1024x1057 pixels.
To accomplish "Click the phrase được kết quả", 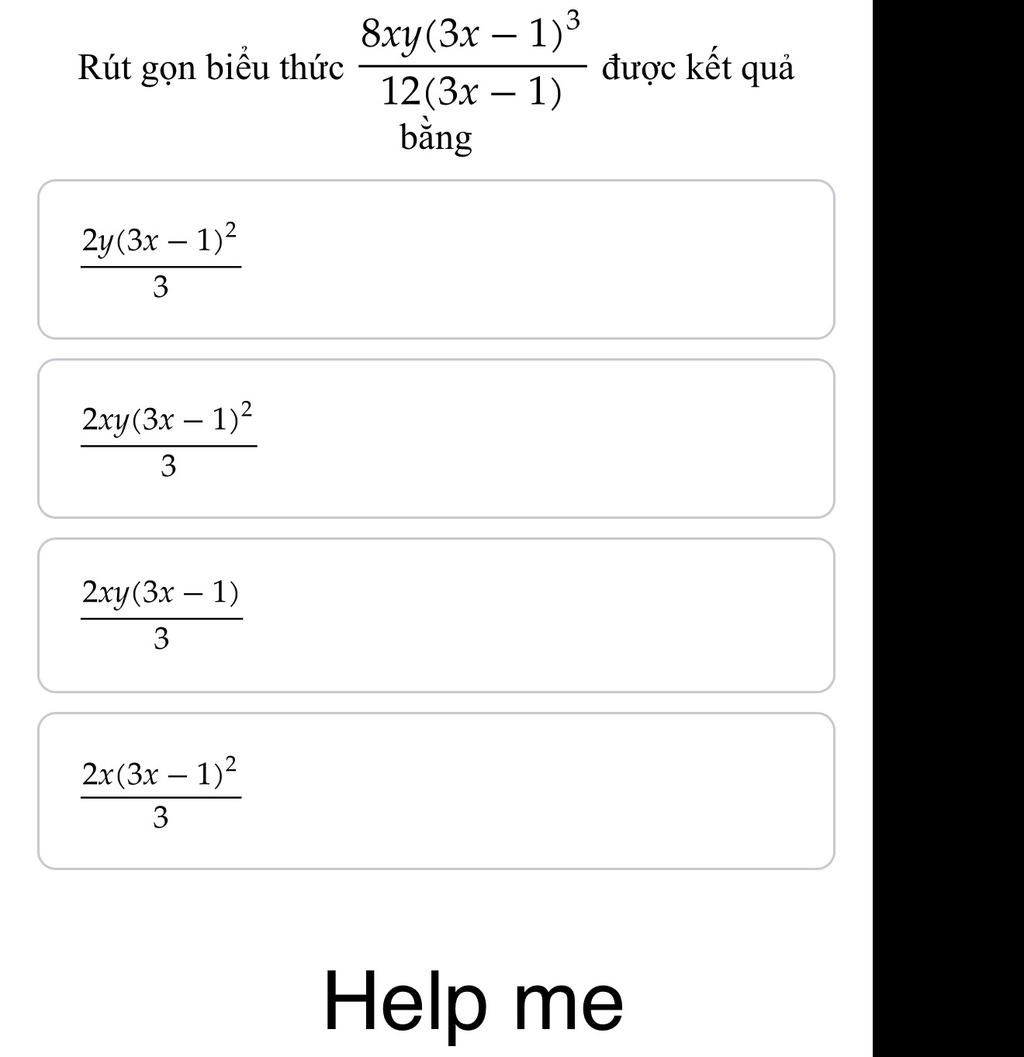I will tap(698, 65).
